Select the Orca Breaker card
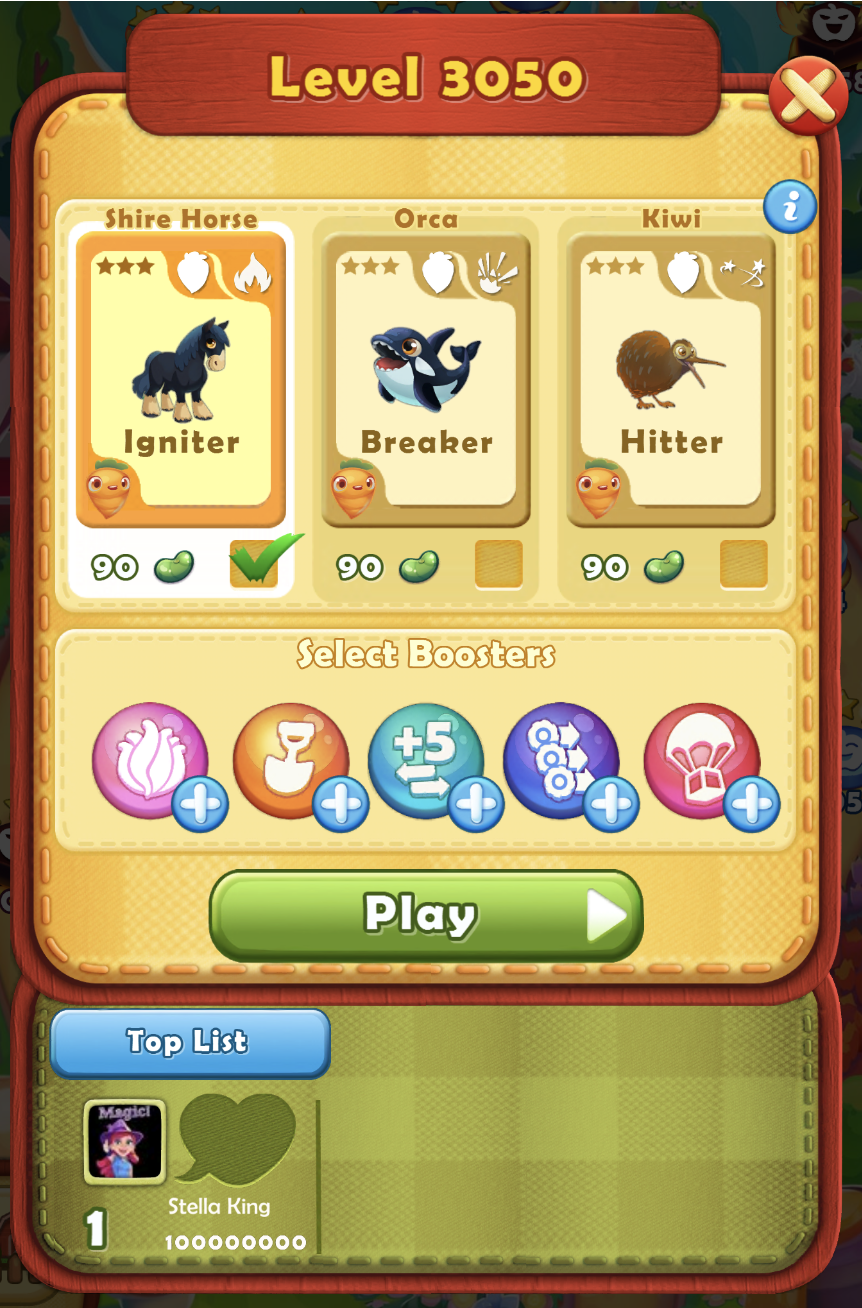This screenshot has width=862, height=1308. [x=426, y=380]
